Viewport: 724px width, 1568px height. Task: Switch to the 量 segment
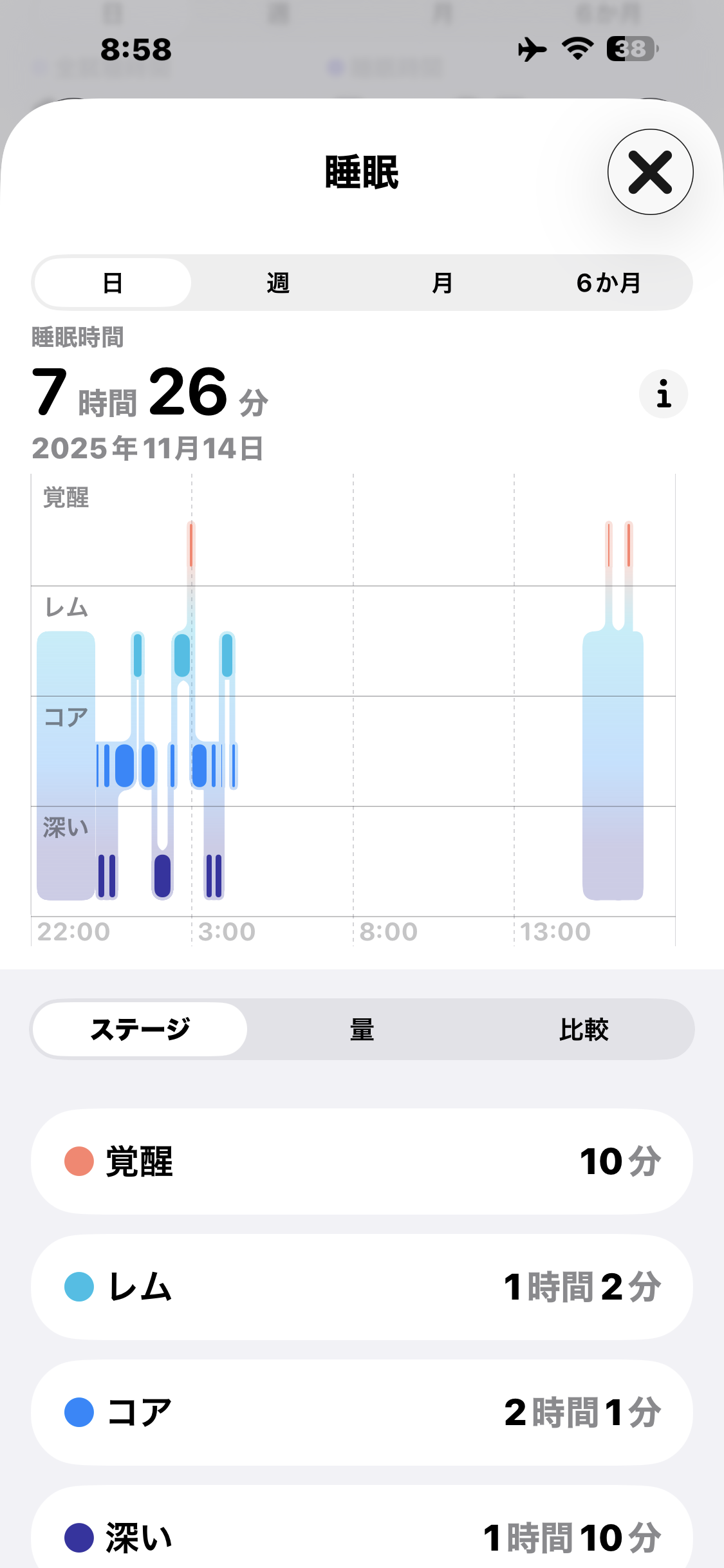pyautogui.click(x=362, y=1029)
